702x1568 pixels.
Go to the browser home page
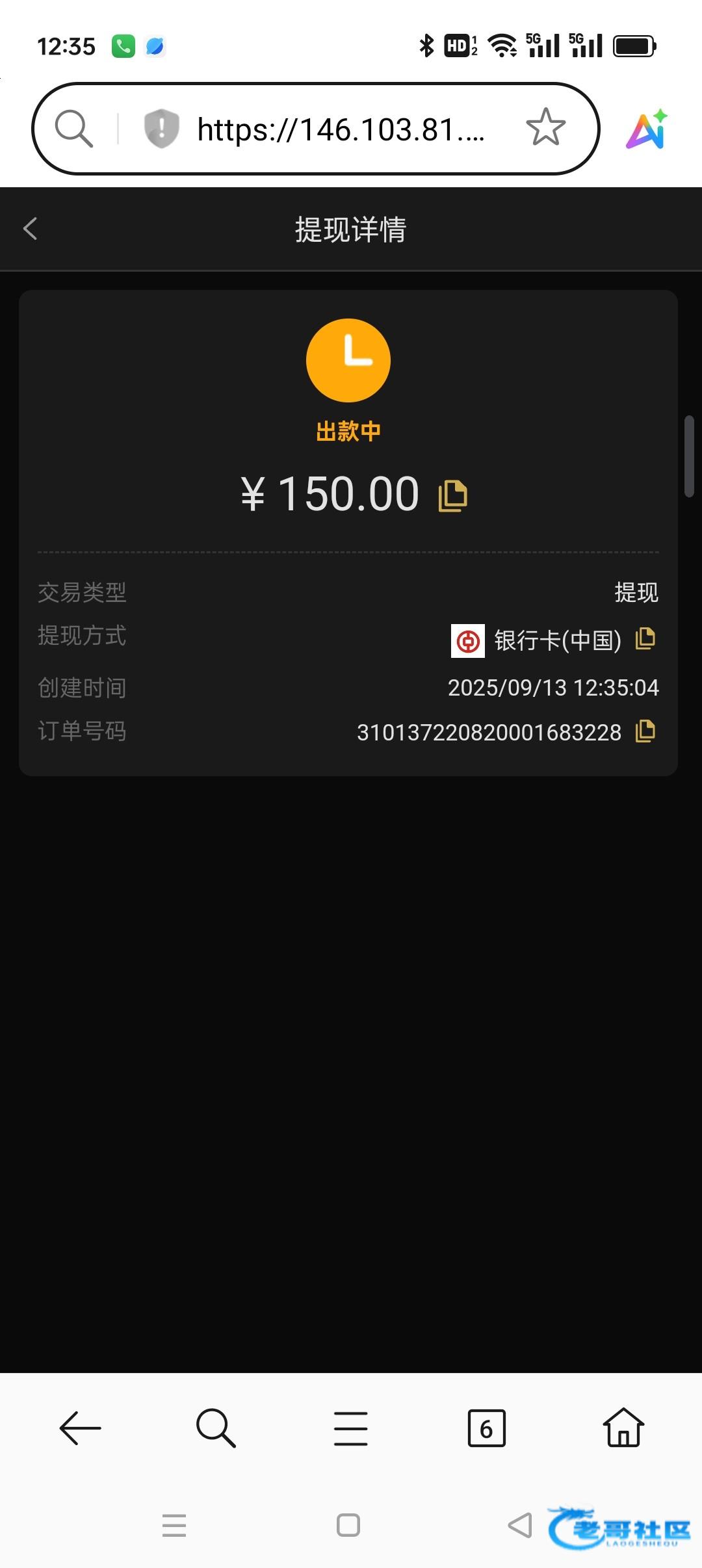coord(623,1428)
